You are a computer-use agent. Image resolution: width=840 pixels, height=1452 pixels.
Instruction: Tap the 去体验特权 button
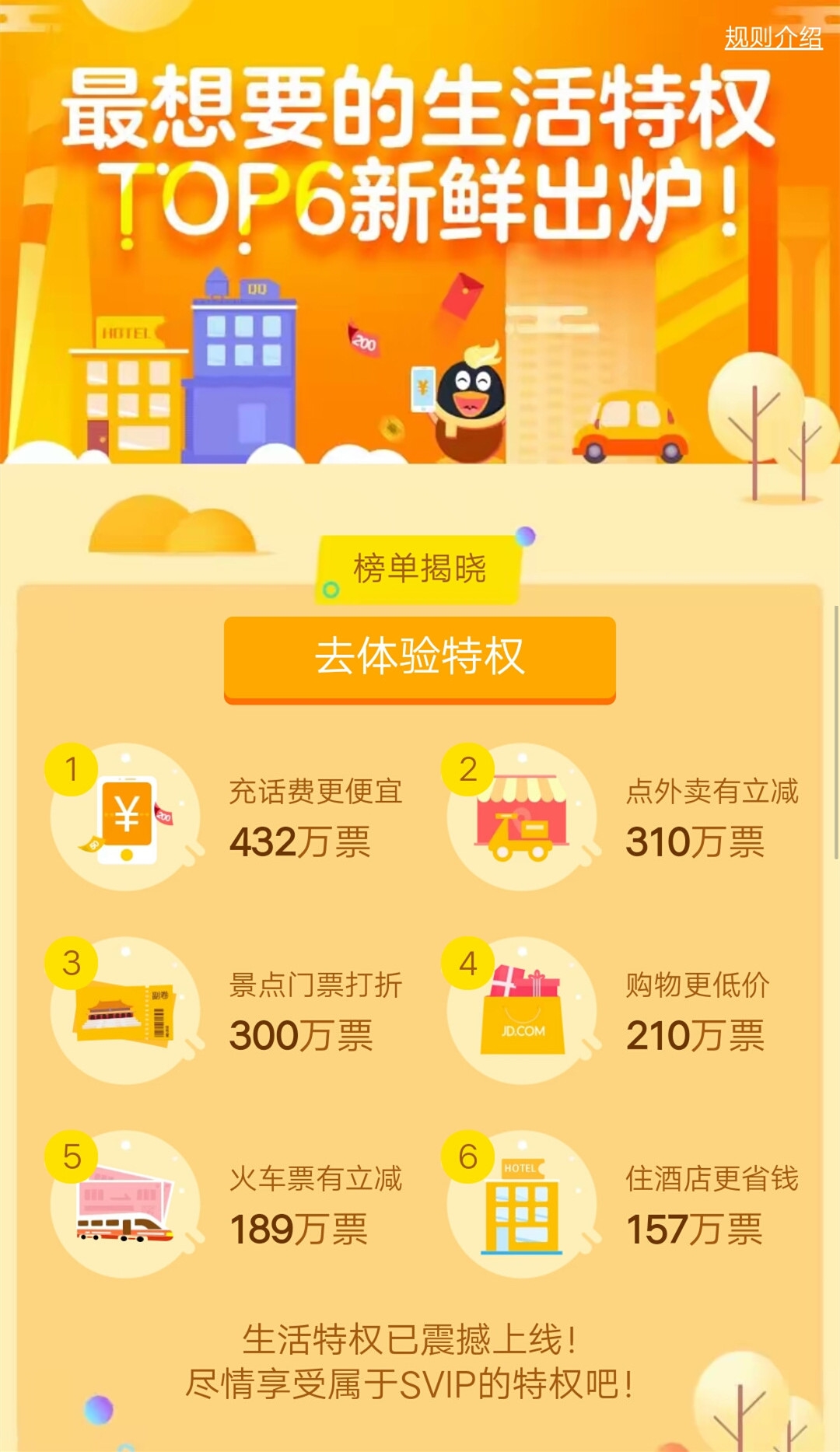(420, 658)
